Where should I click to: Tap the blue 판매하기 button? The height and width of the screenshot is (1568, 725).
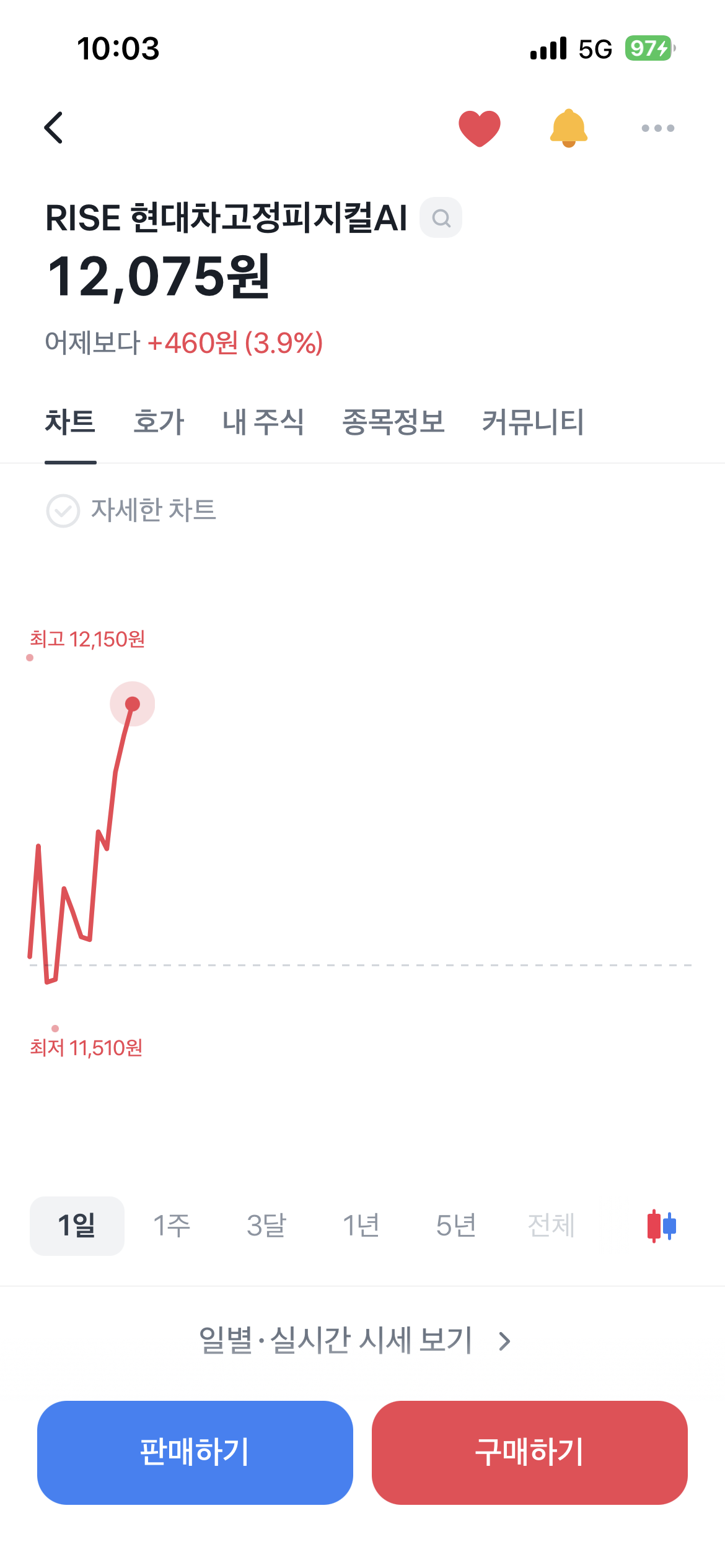pos(195,1452)
